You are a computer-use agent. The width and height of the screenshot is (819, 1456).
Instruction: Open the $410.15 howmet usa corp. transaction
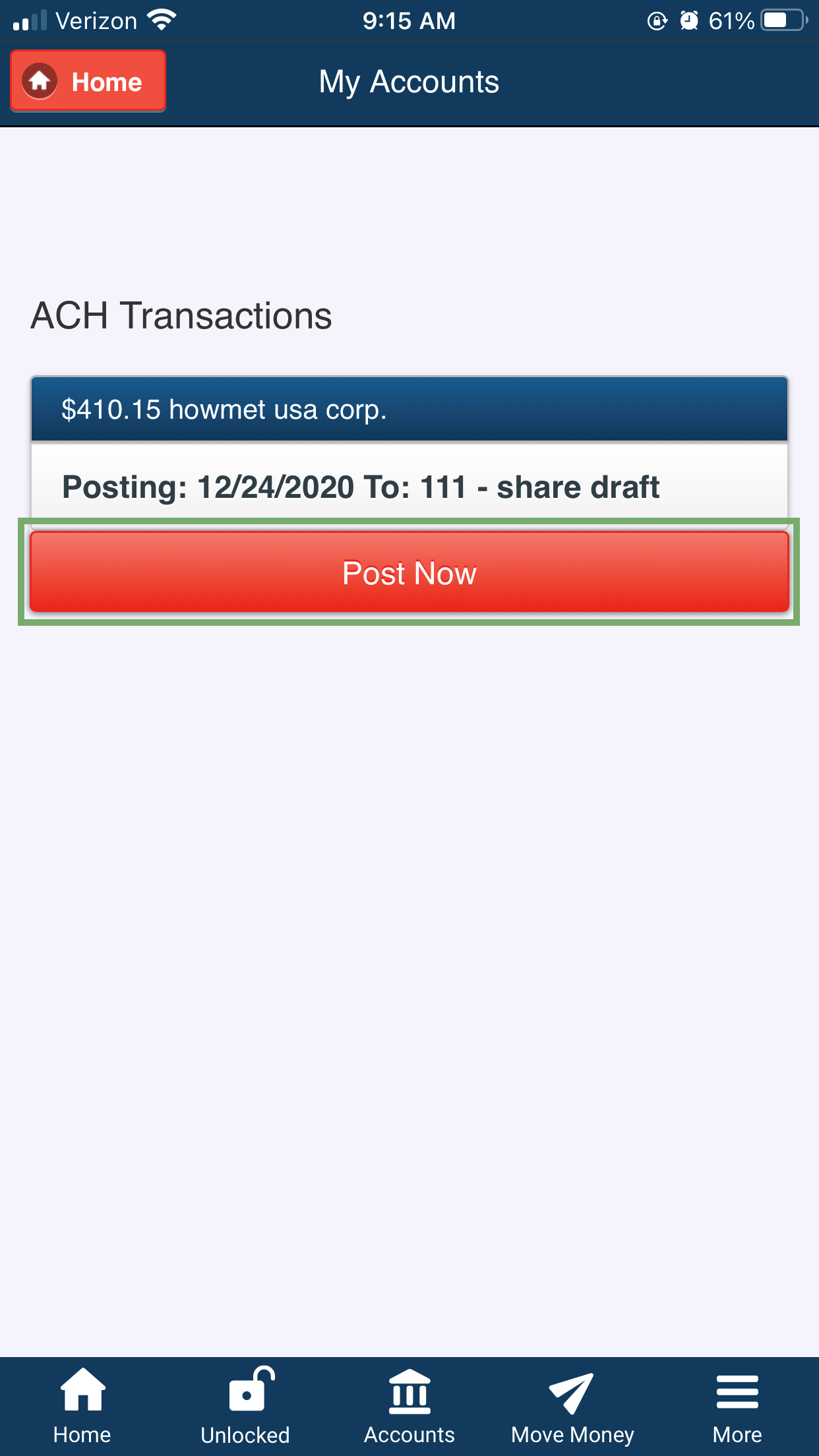click(x=409, y=409)
